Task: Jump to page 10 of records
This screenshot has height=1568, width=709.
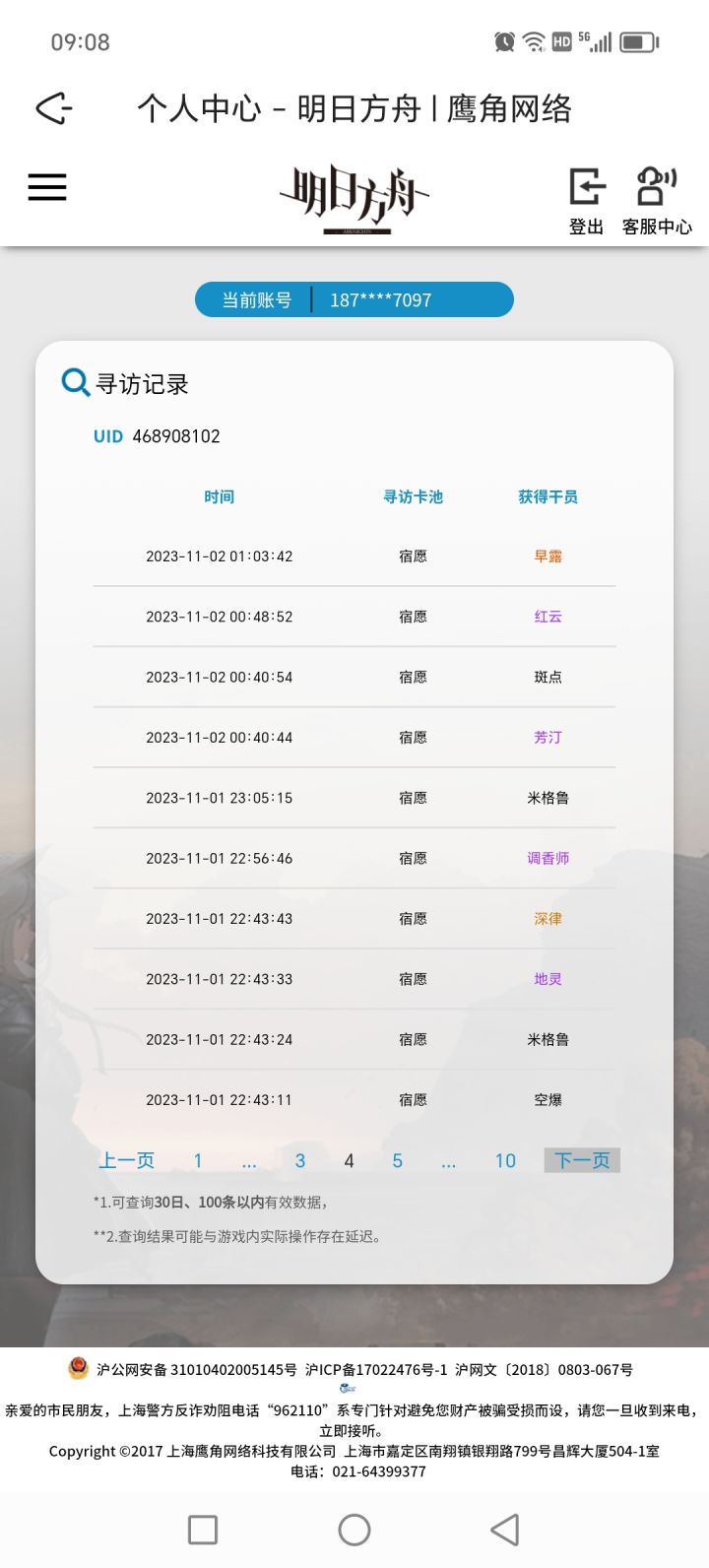Action: tap(505, 1160)
